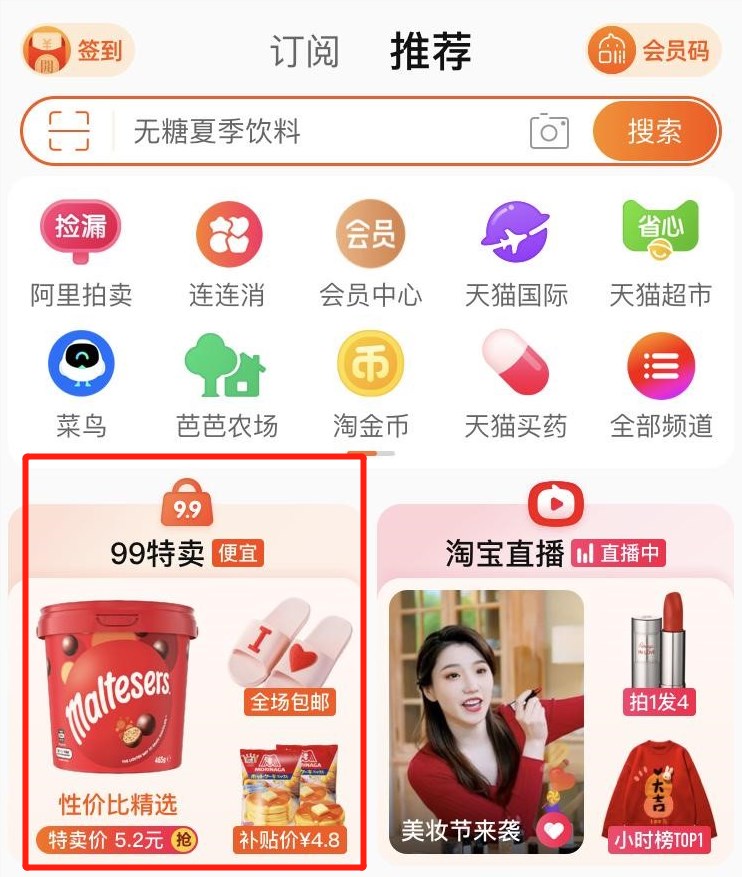This screenshot has width=742, height=877.
Task: Launch 连连消 game
Action: [227, 253]
